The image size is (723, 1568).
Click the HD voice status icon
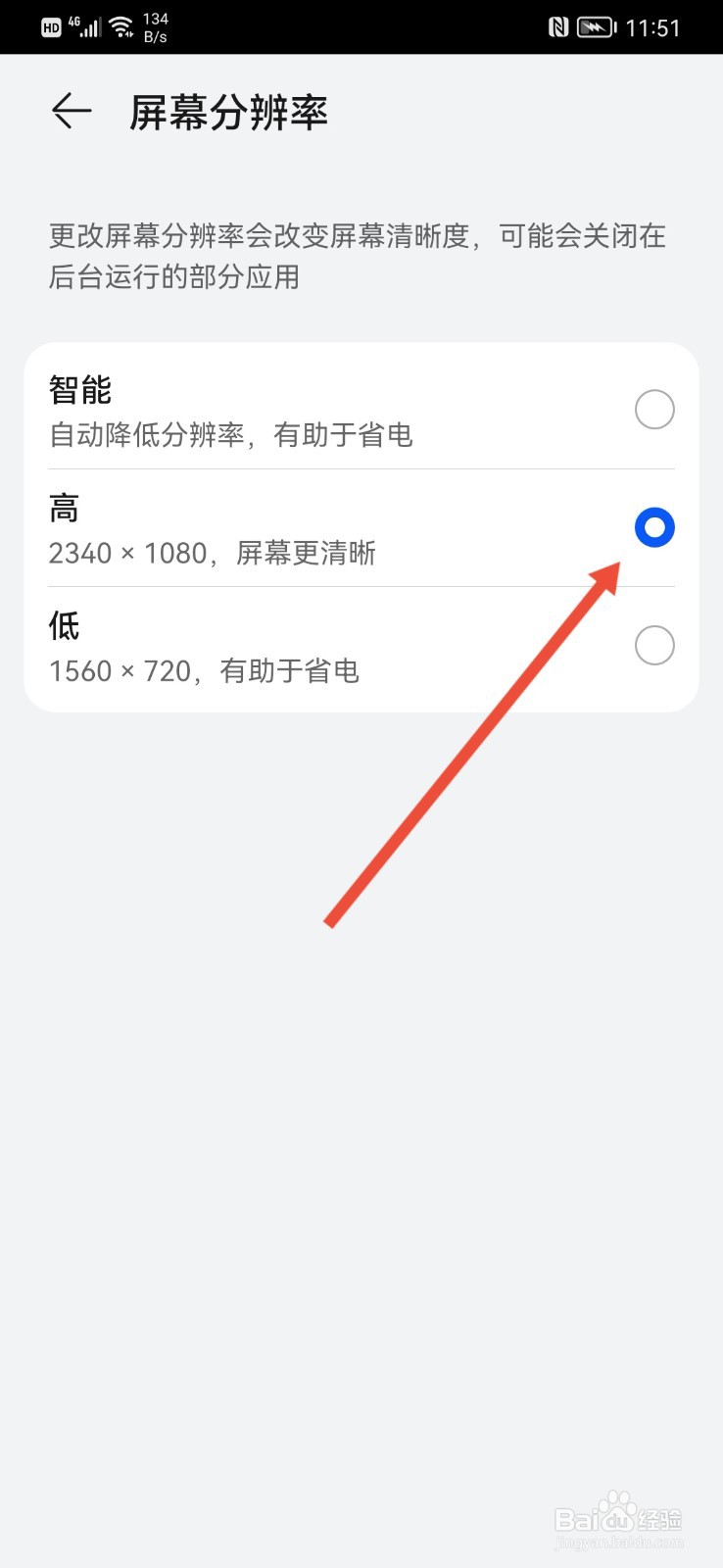click(x=51, y=26)
